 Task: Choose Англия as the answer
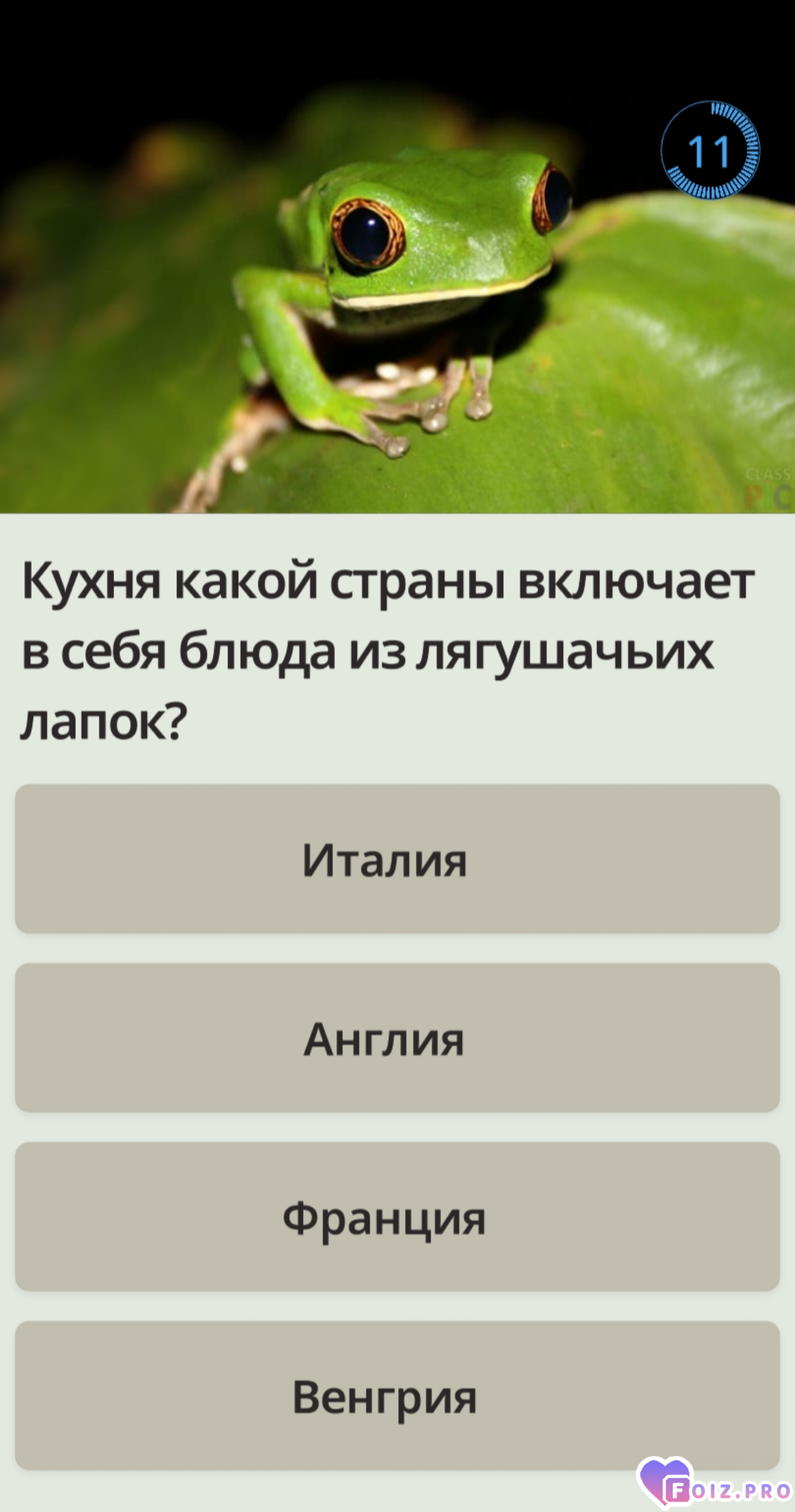(397, 1038)
